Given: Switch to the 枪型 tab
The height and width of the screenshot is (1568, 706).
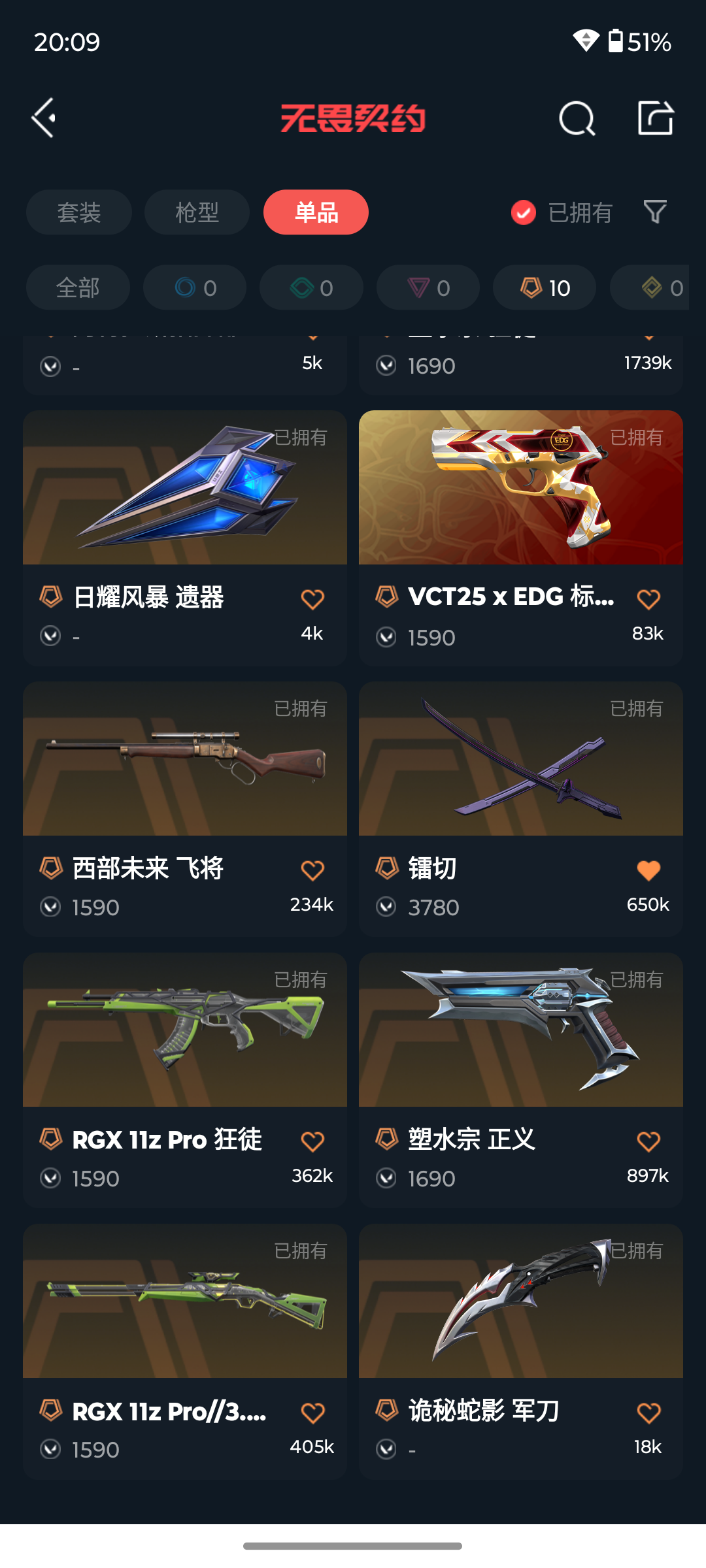Looking at the screenshot, I should tap(197, 212).
